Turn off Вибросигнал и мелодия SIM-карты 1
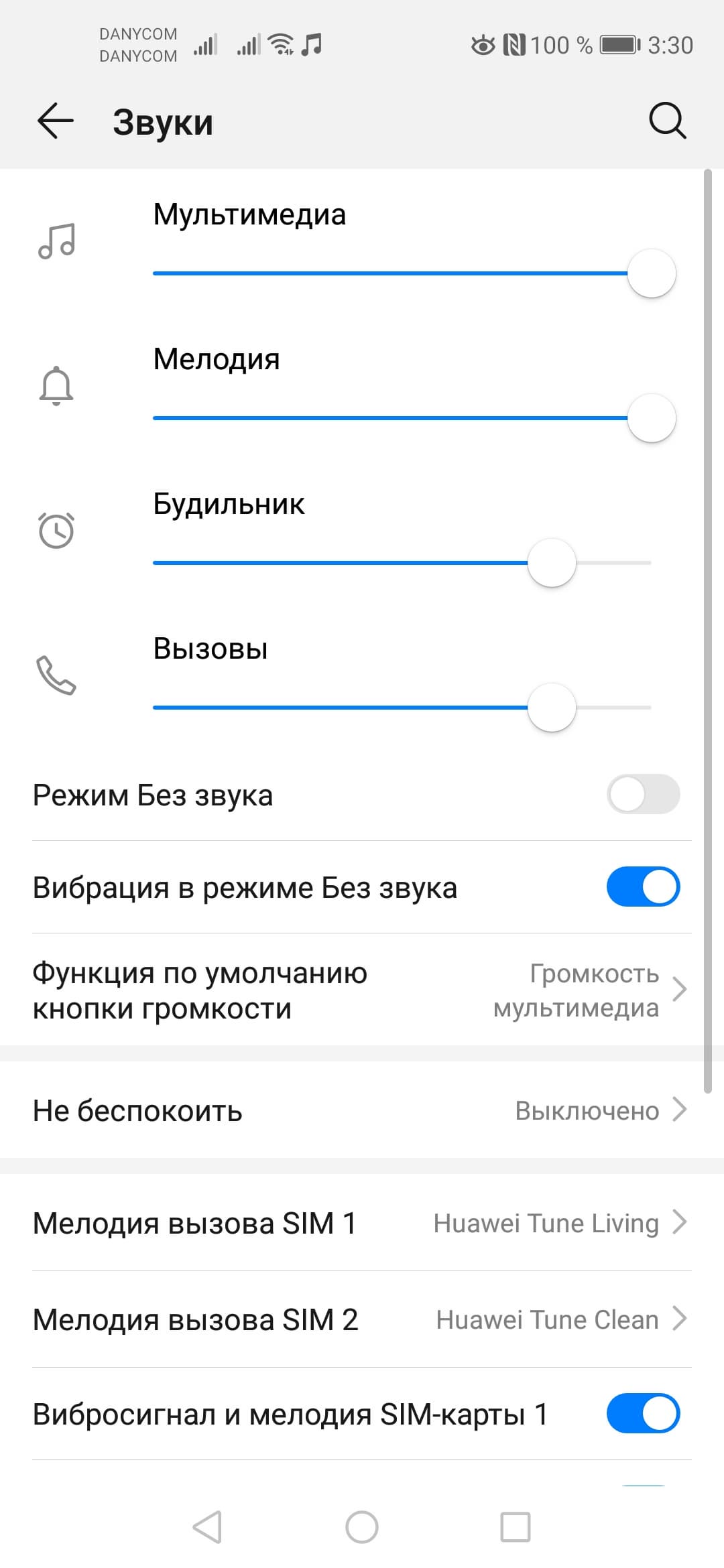The image size is (724, 1568). point(643,1414)
